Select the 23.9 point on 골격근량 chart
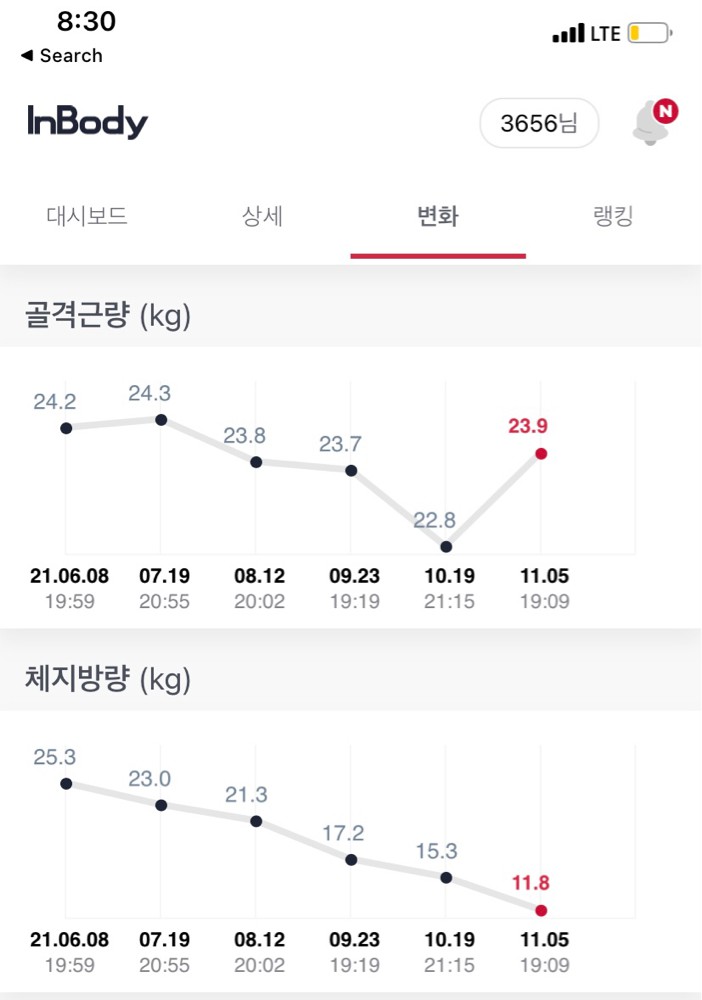 pyautogui.click(x=541, y=454)
